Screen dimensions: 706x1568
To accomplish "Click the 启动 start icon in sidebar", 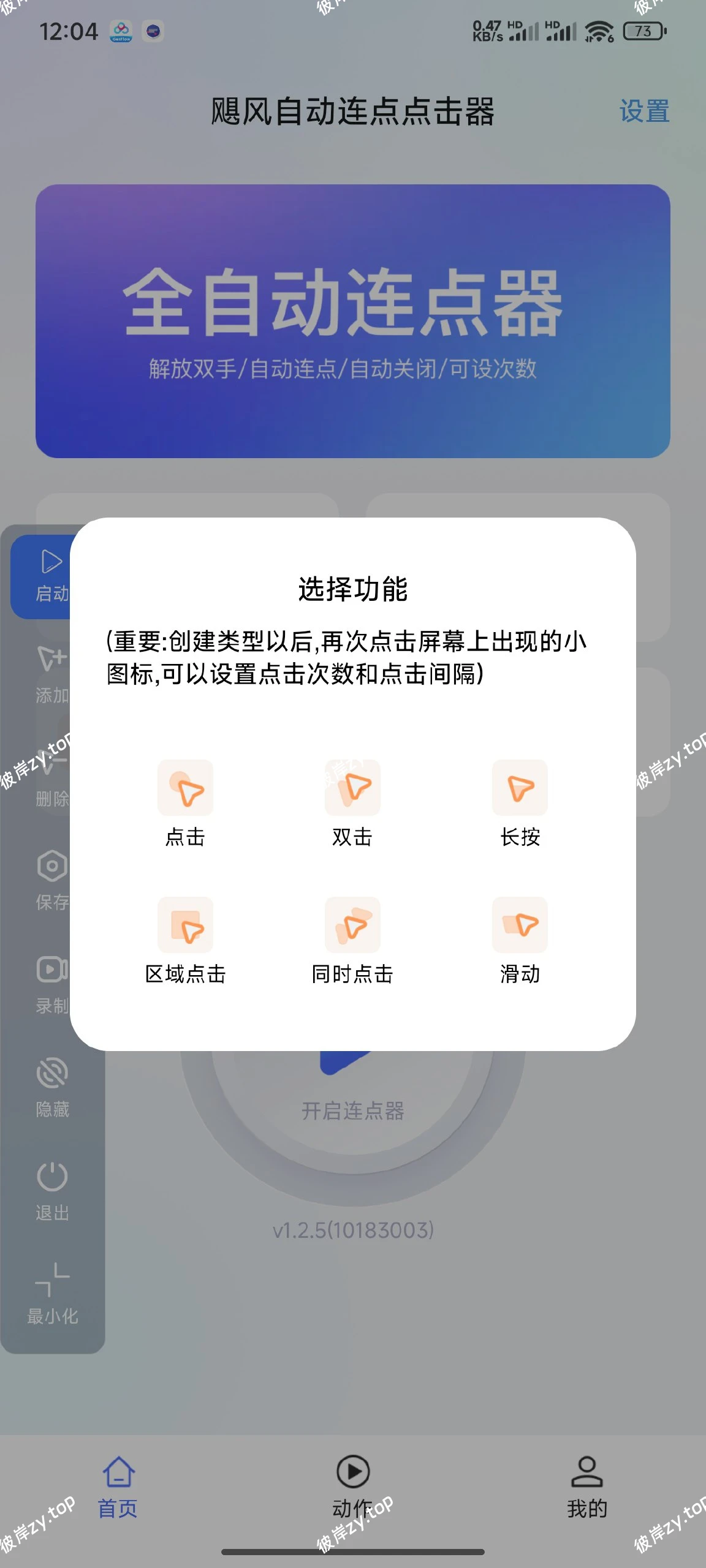I will [x=52, y=576].
